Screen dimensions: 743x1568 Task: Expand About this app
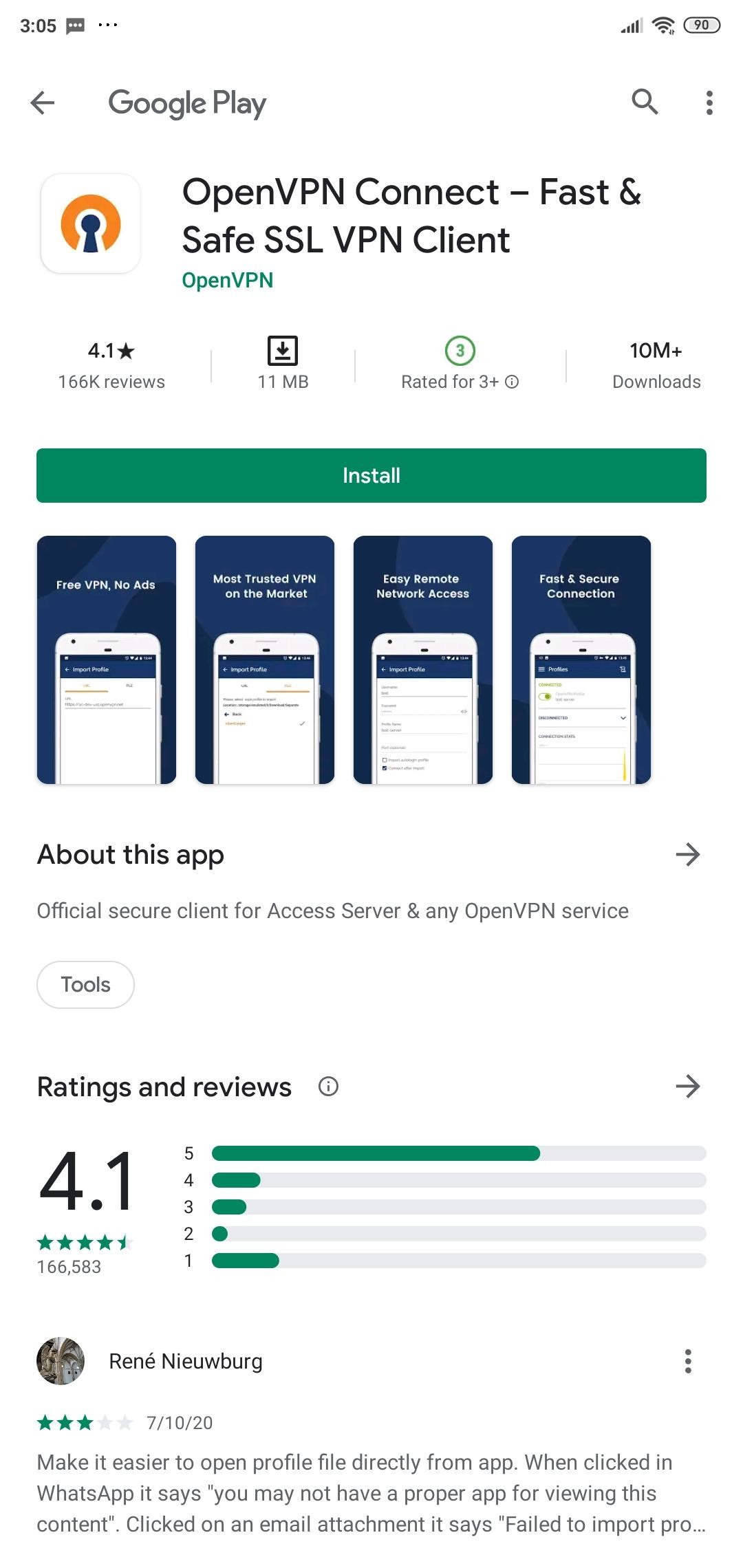(687, 855)
